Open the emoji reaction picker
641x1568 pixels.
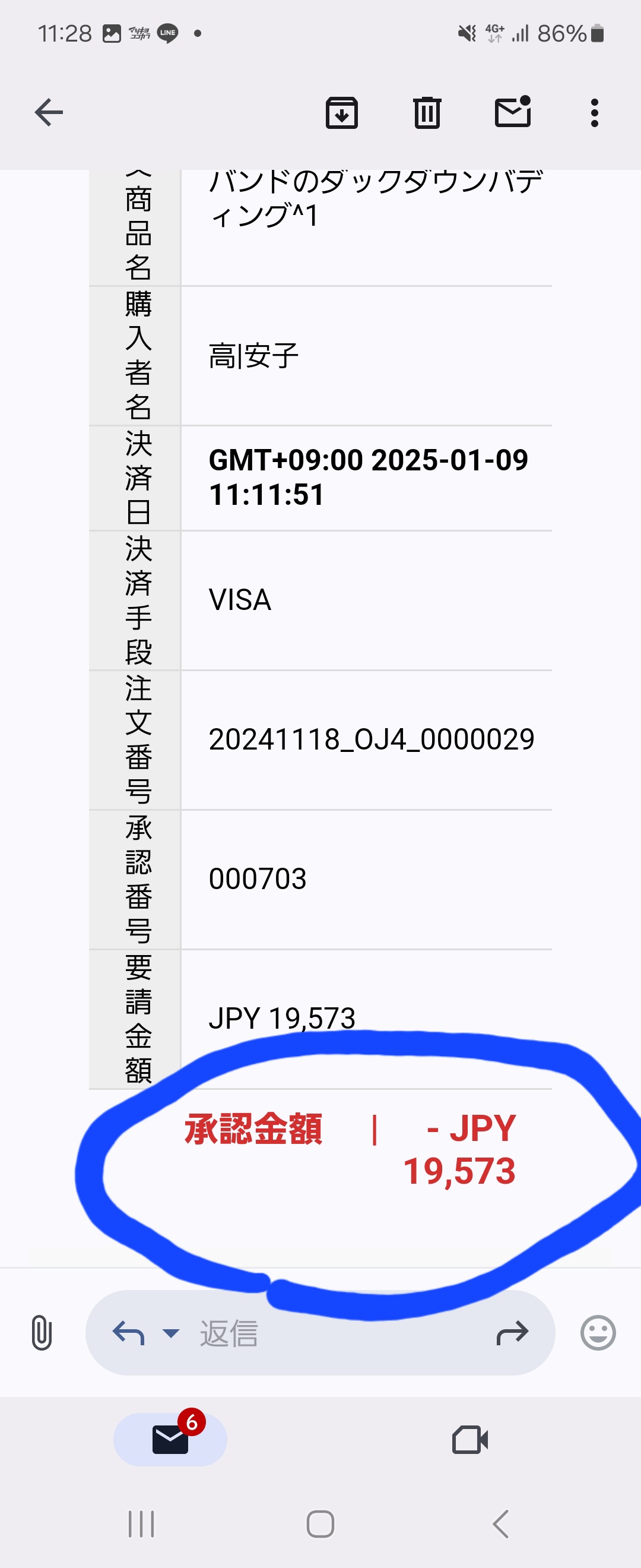[x=598, y=1333]
